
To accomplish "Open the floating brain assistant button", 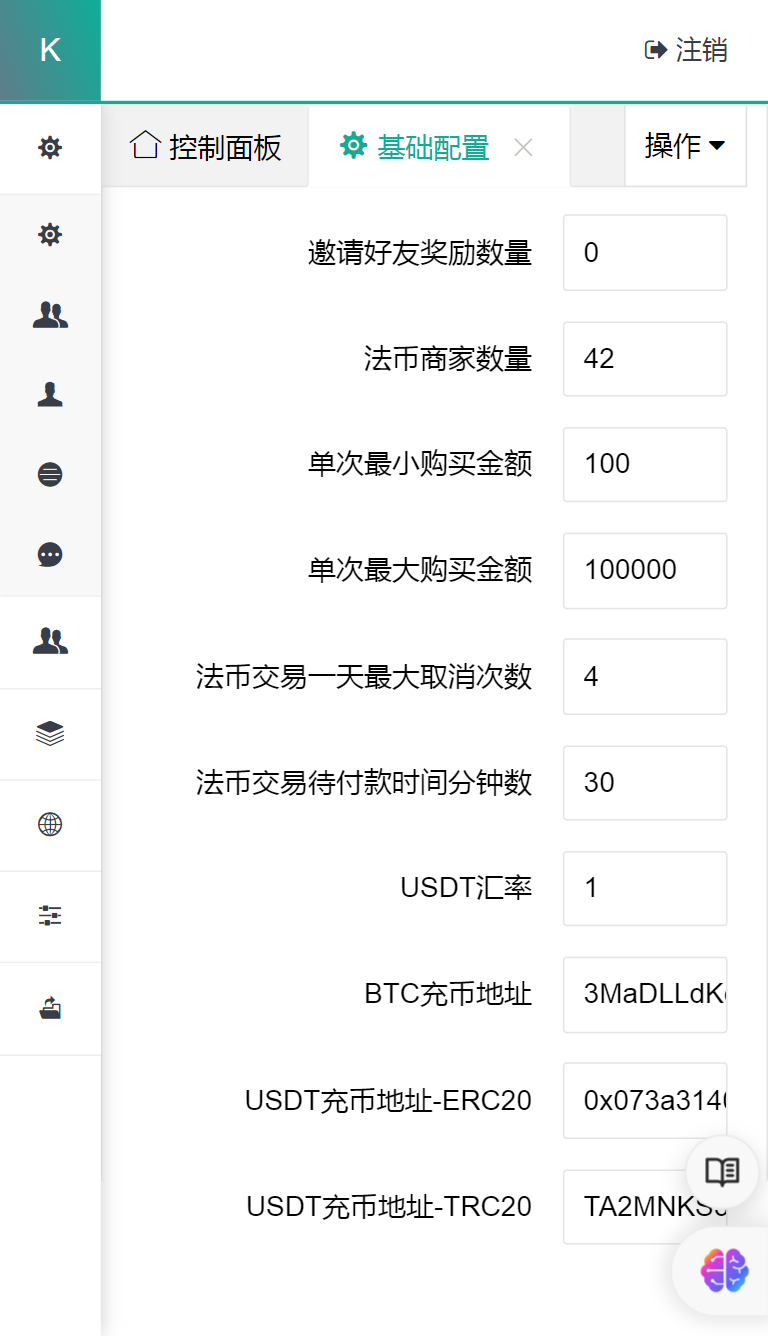I will (725, 1270).
